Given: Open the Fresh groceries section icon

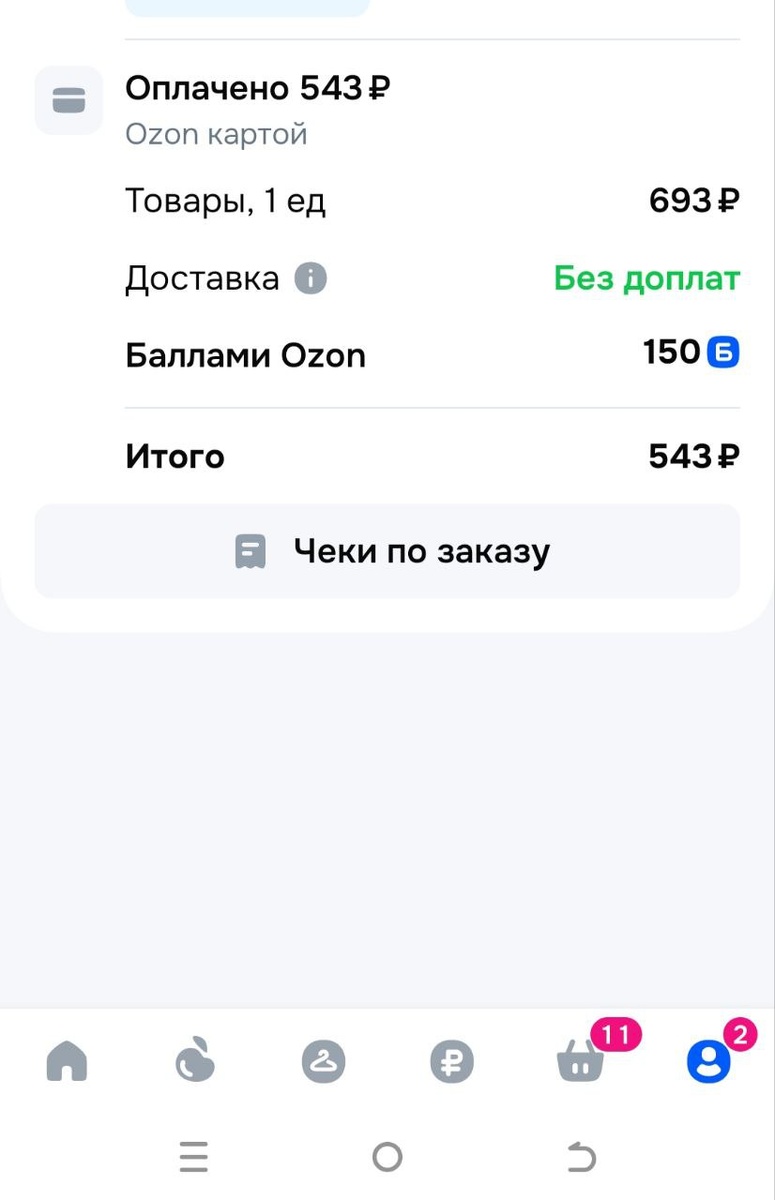Looking at the screenshot, I should click(x=194, y=1062).
